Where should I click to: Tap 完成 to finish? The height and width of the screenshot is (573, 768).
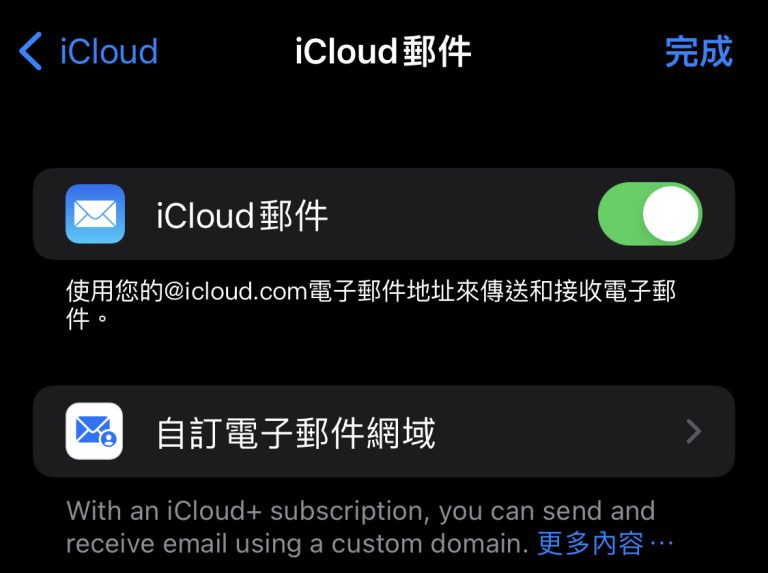pos(698,51)
